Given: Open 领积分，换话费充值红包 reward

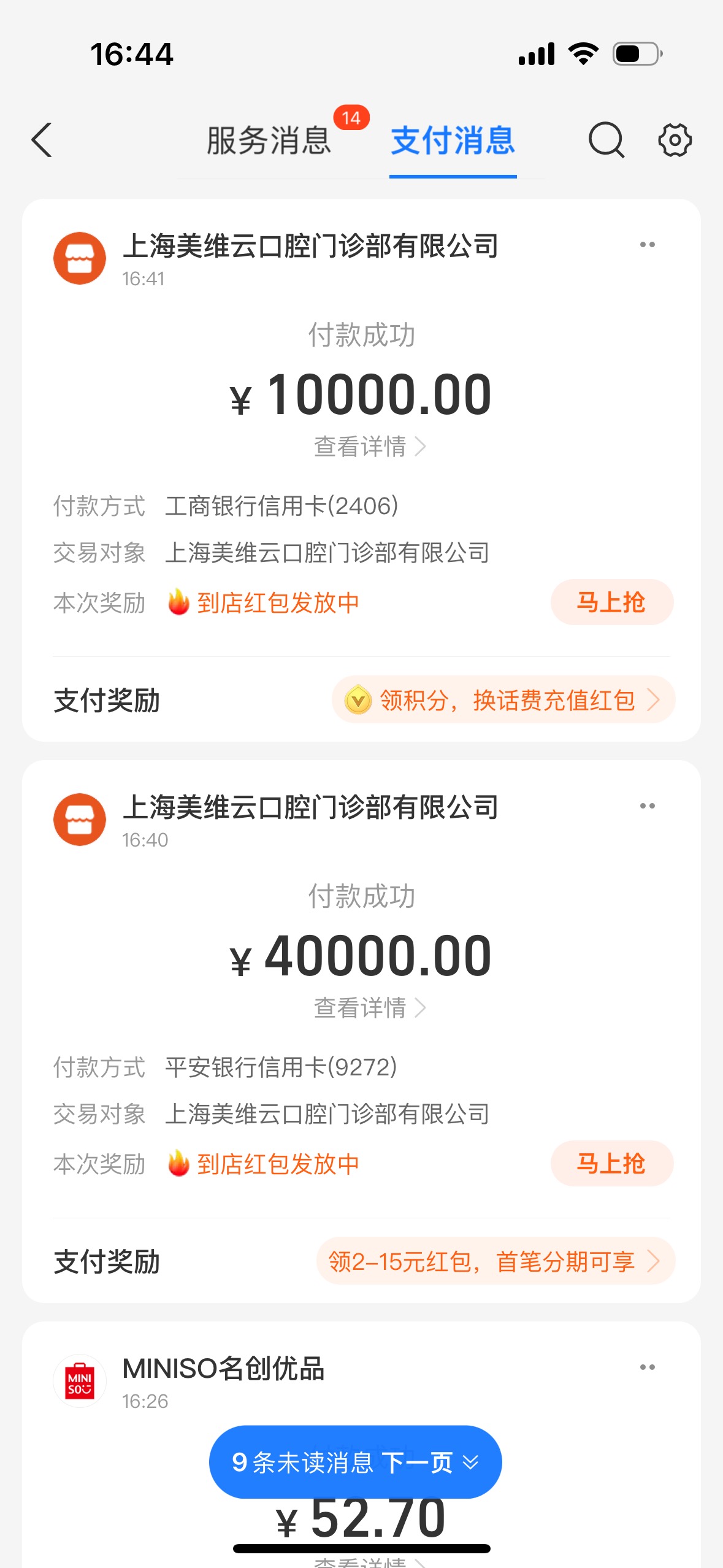Looking at the screenshot, I should pyautogui.click(x=503, y=700).
